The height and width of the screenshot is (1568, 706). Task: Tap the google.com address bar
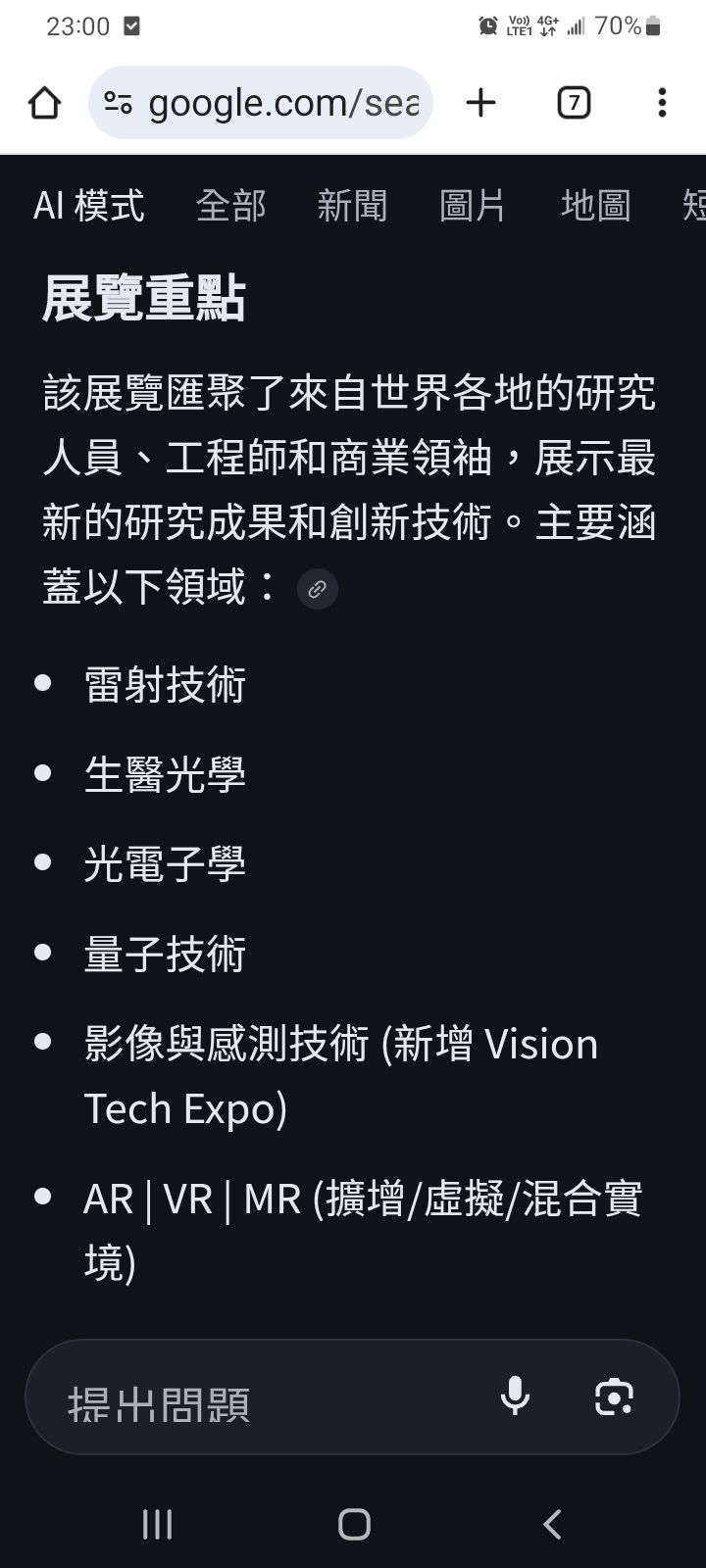pyautogui.click(x=282, y=103)
